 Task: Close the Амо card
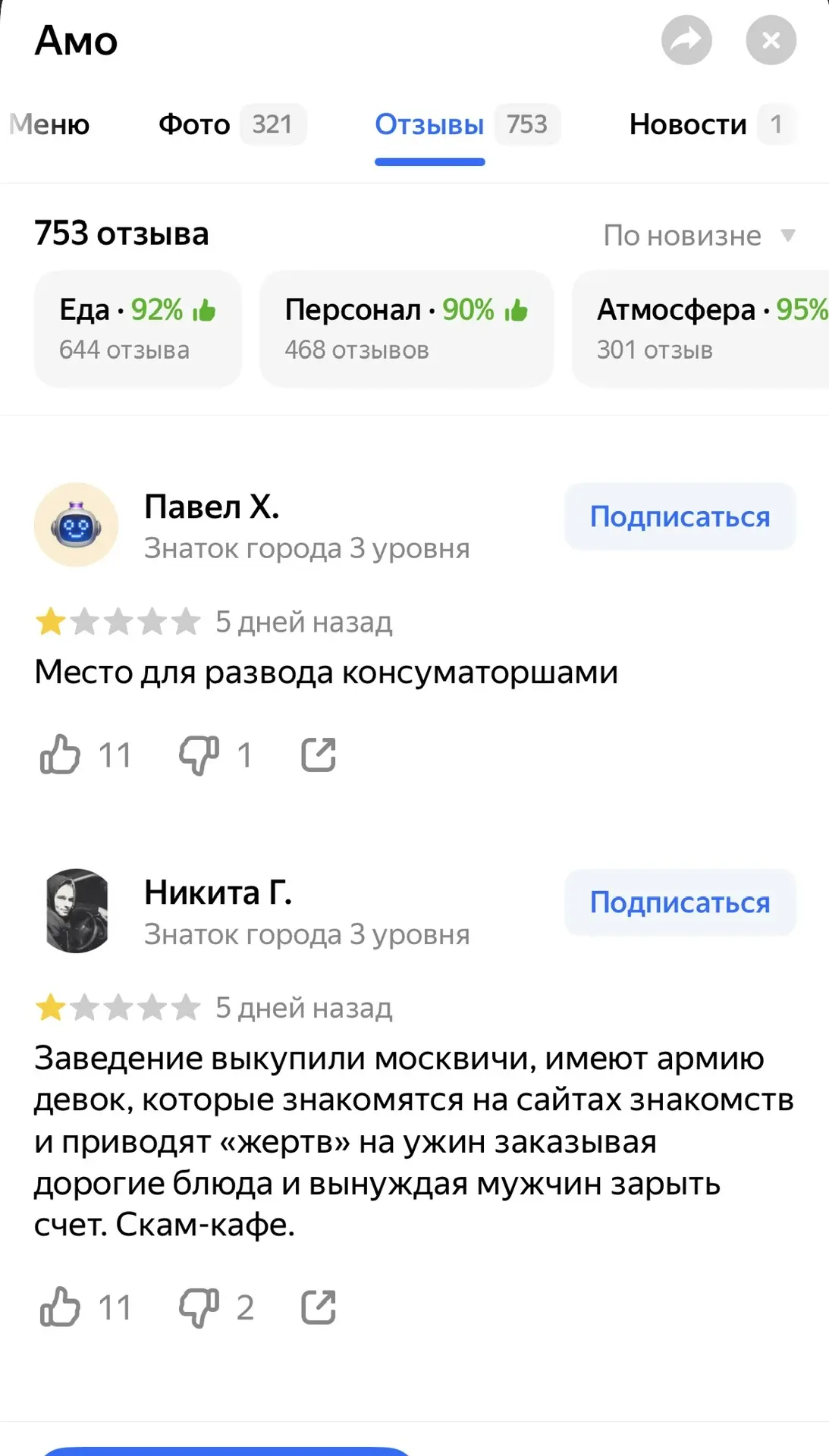(x=771, y=40)
